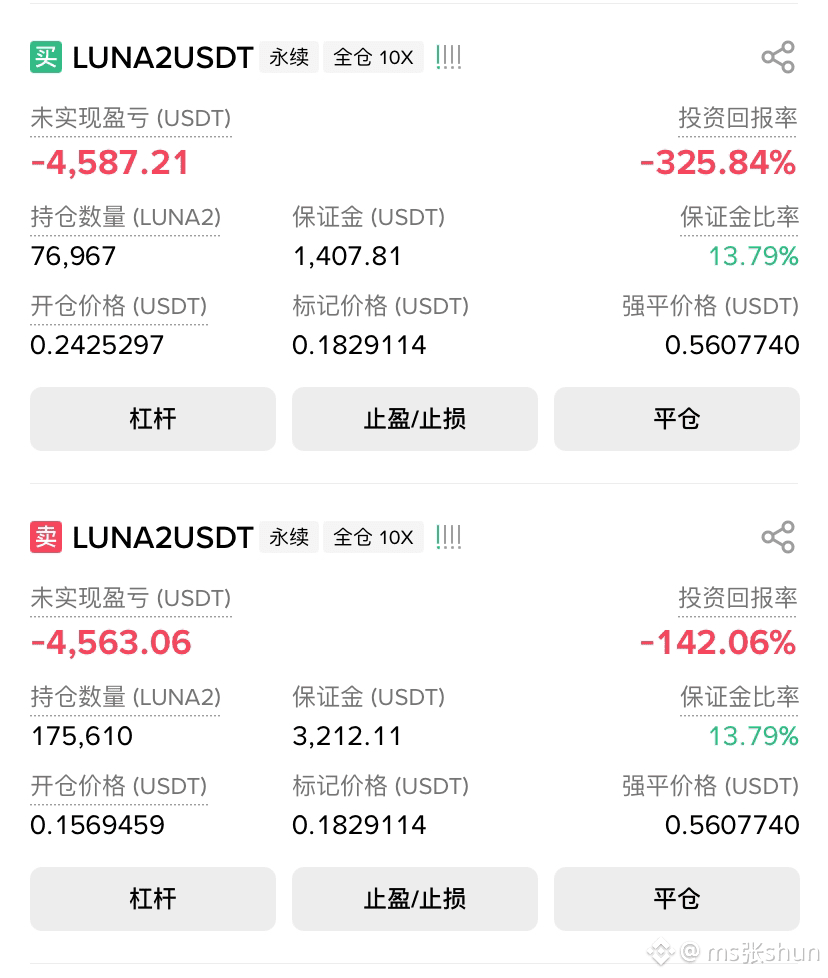The image size is (828, 978).
Task: Tap 平仓 on the long position
Action: (676, 419)
